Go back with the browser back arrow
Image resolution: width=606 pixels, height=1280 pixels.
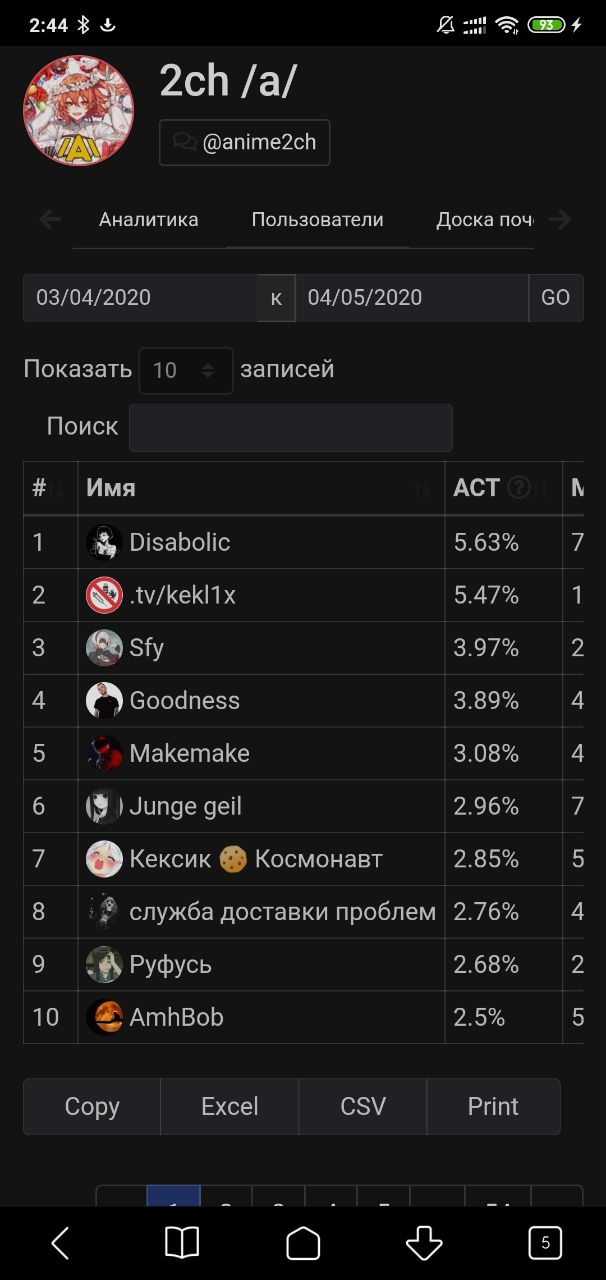tap(60, 1243)
